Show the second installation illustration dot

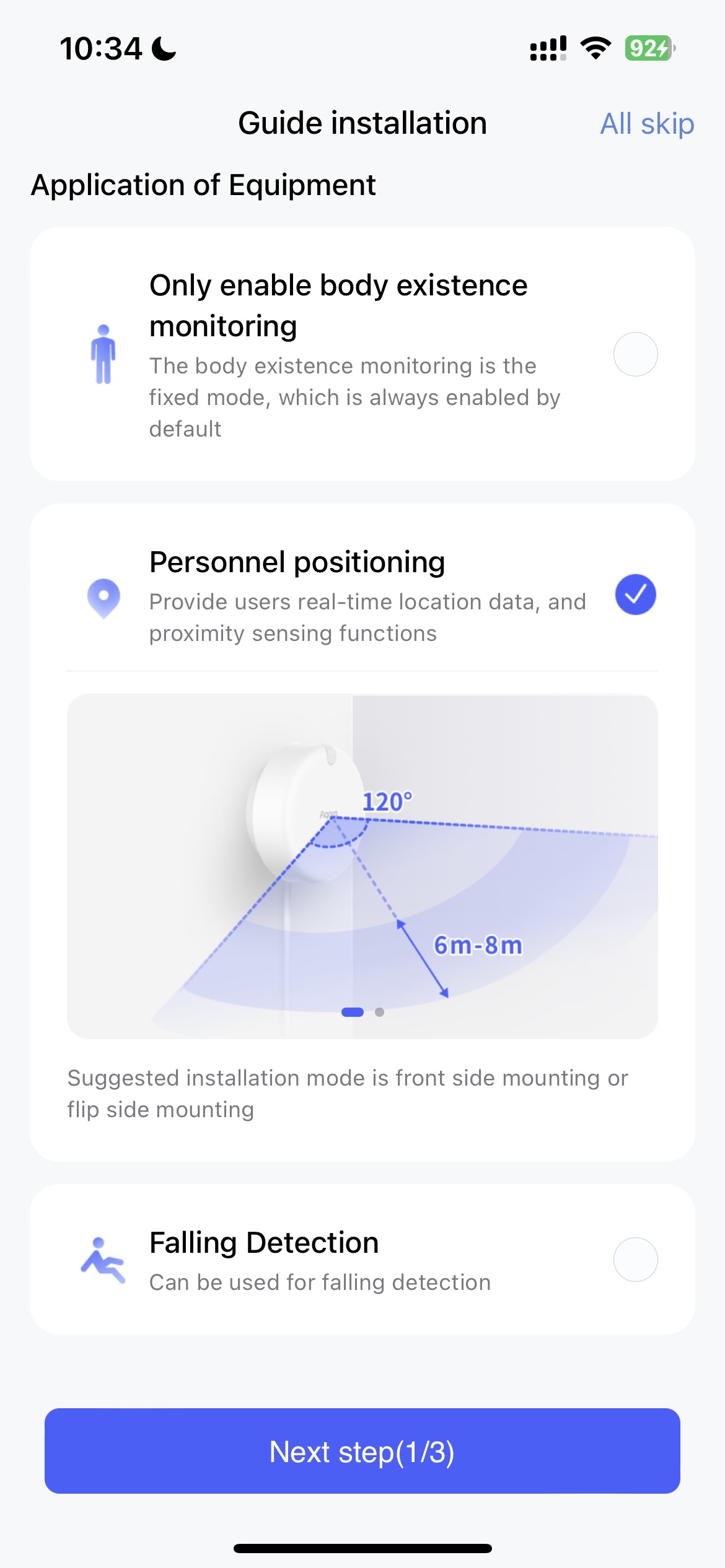(x=379, y=1012)
